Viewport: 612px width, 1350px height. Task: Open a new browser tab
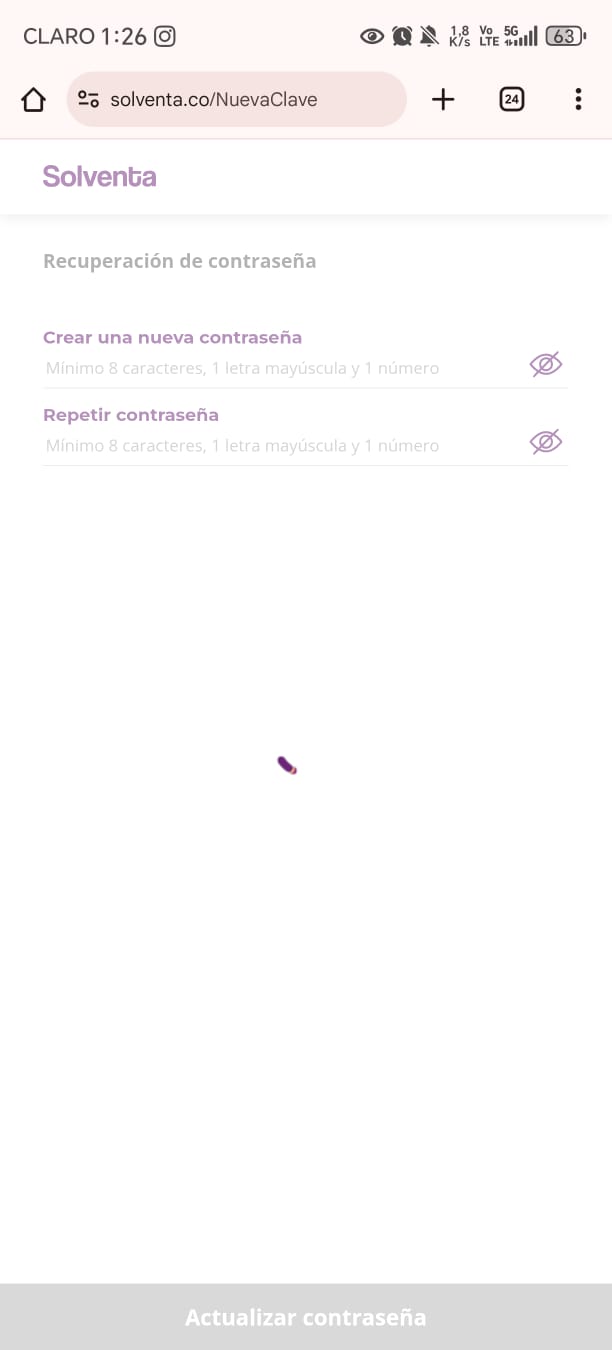pyautogui.click(x=442, y=99)
